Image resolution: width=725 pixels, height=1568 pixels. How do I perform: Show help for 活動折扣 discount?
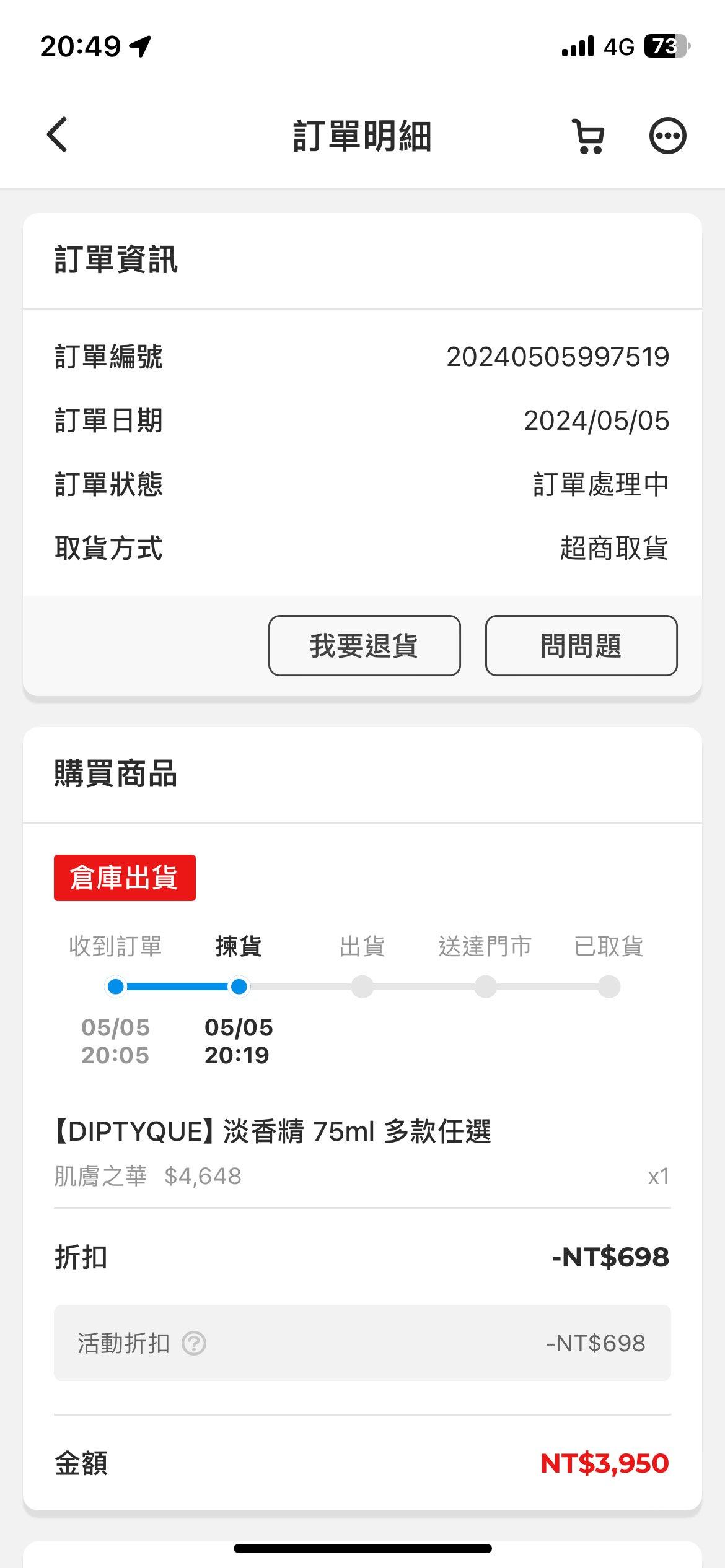point(194,1344)
